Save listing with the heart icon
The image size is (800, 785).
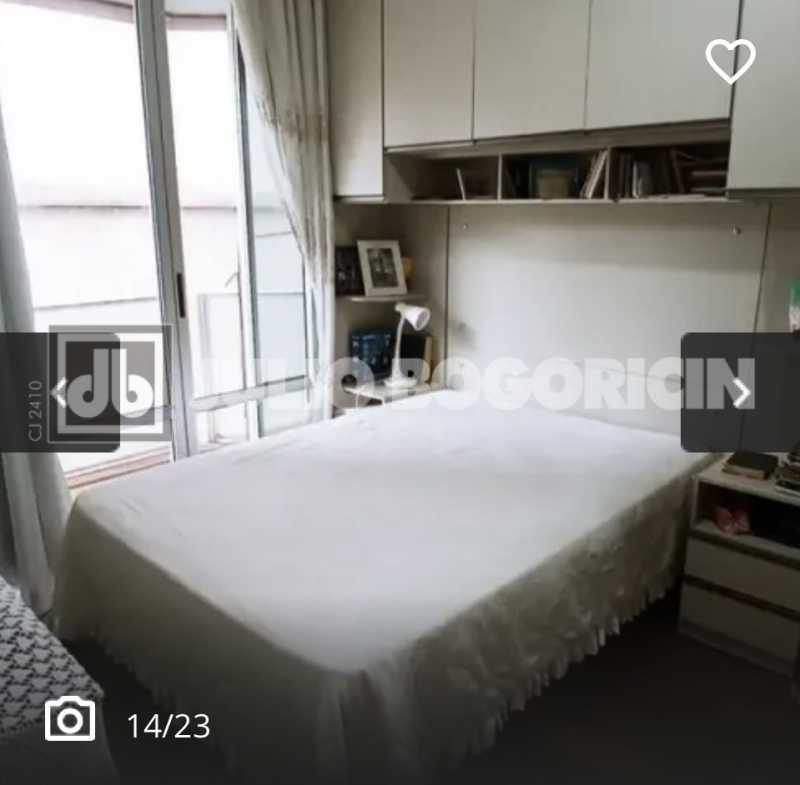coord(730,61)
